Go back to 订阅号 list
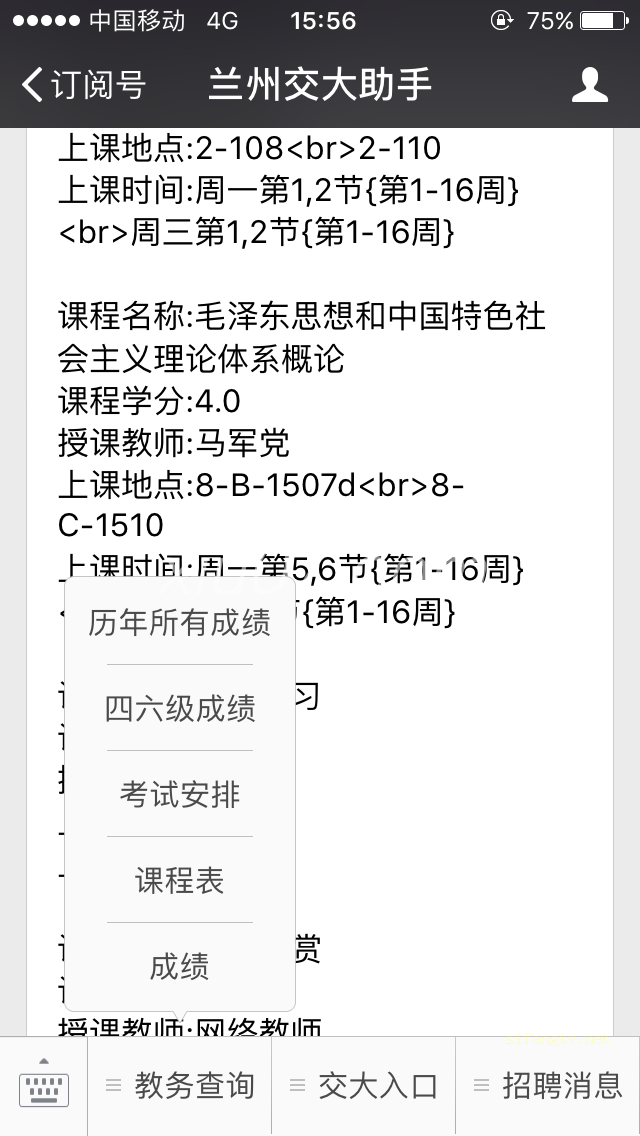 point(83,85)
